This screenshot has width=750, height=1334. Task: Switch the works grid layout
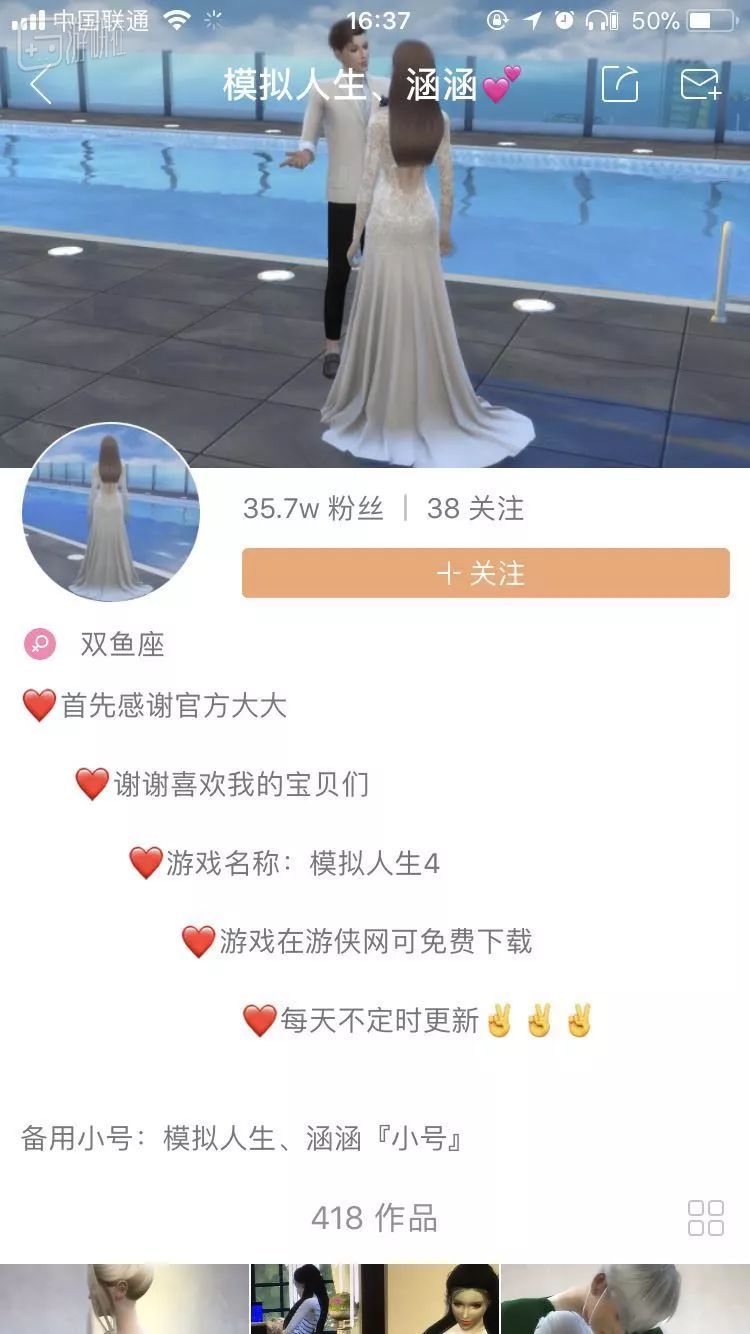click(706, 1218)
